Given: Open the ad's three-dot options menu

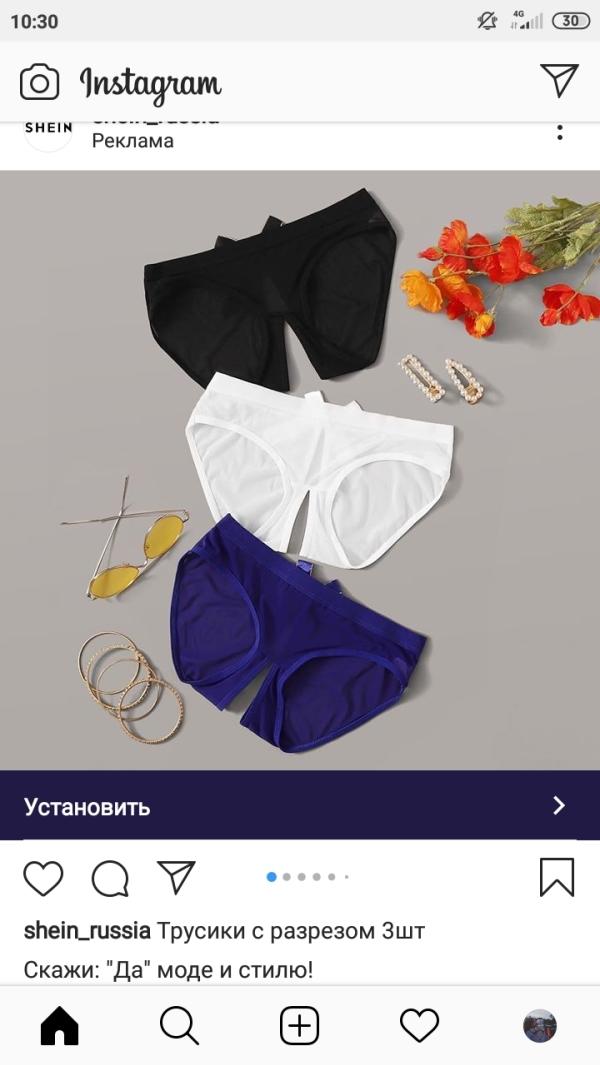Looking at the screenshot, I should pyautogui.click(x=559, y=132).
